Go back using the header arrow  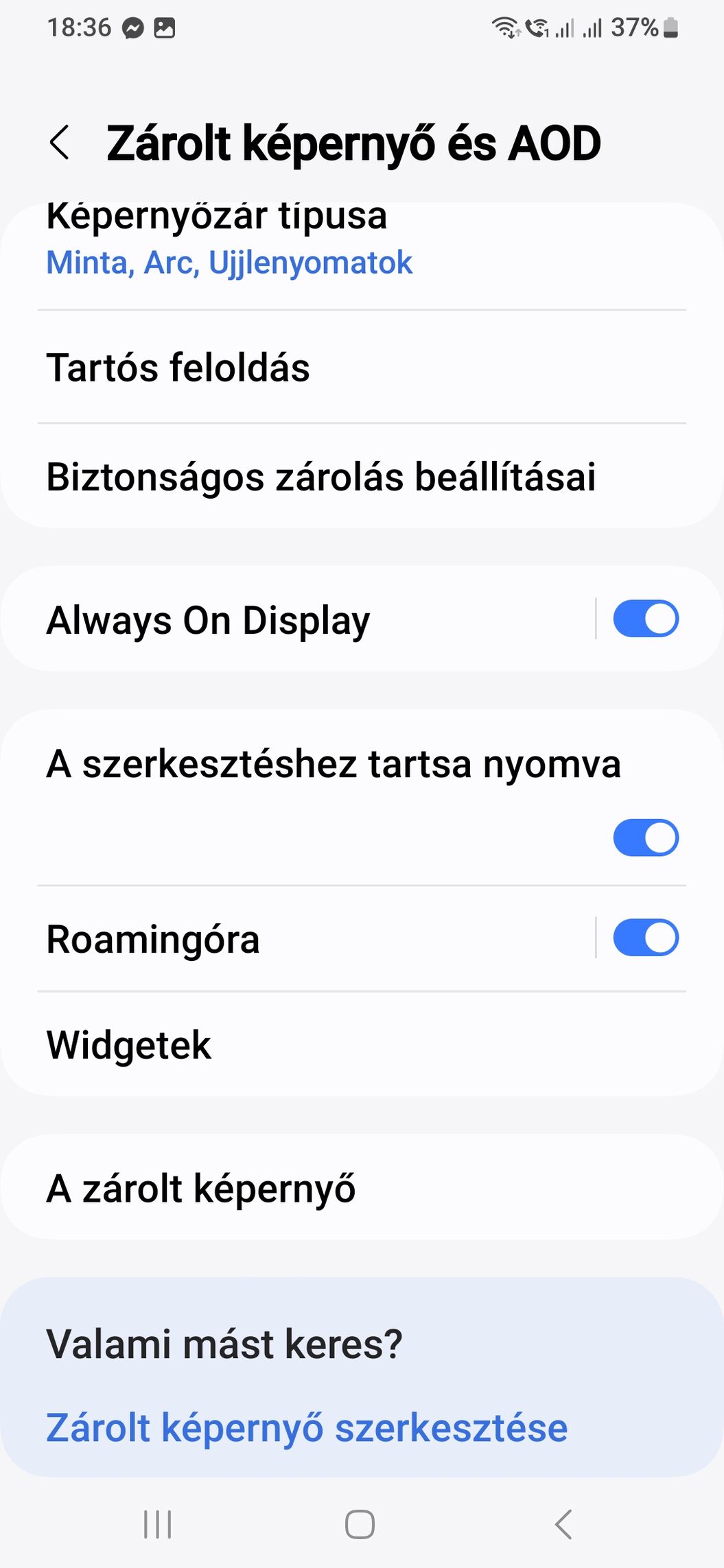(60, 143)
